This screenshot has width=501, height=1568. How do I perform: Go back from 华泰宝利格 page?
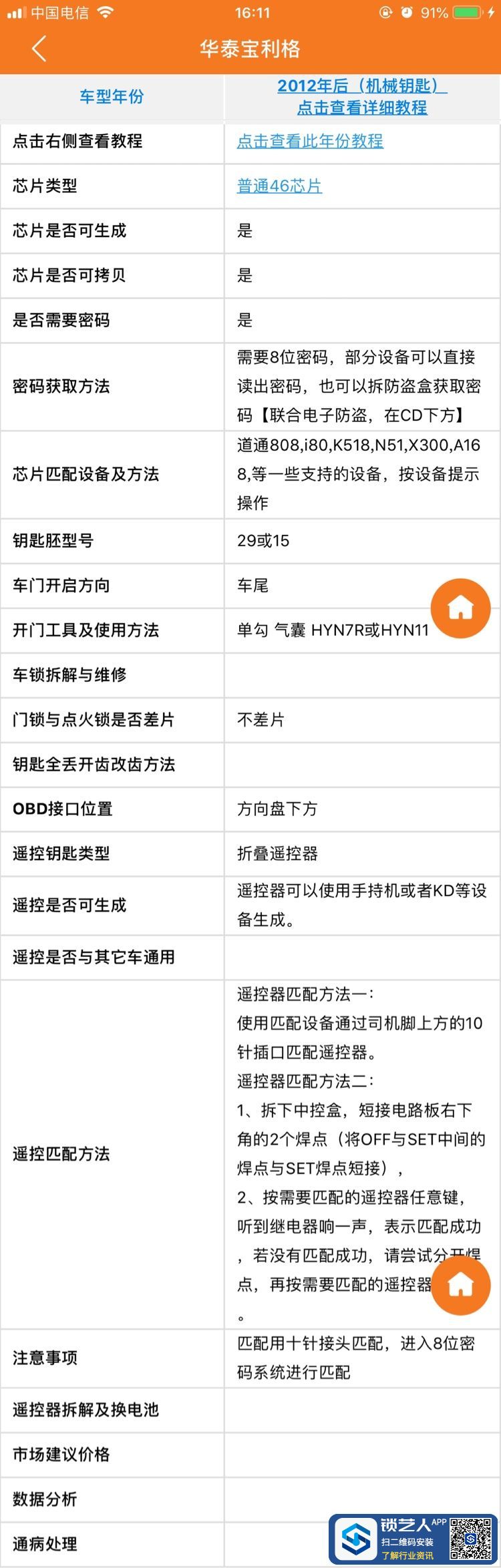click(39, 49)
